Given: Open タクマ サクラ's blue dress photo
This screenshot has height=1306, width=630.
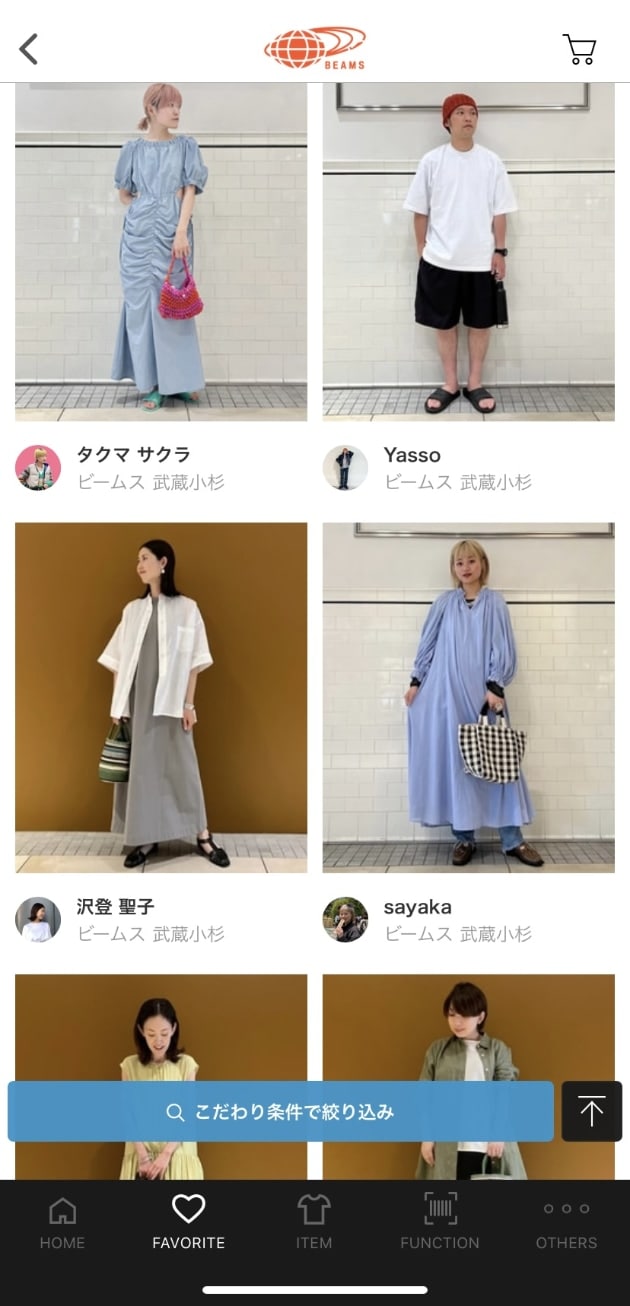Looking at the screenshot, I should pos(161,250).
